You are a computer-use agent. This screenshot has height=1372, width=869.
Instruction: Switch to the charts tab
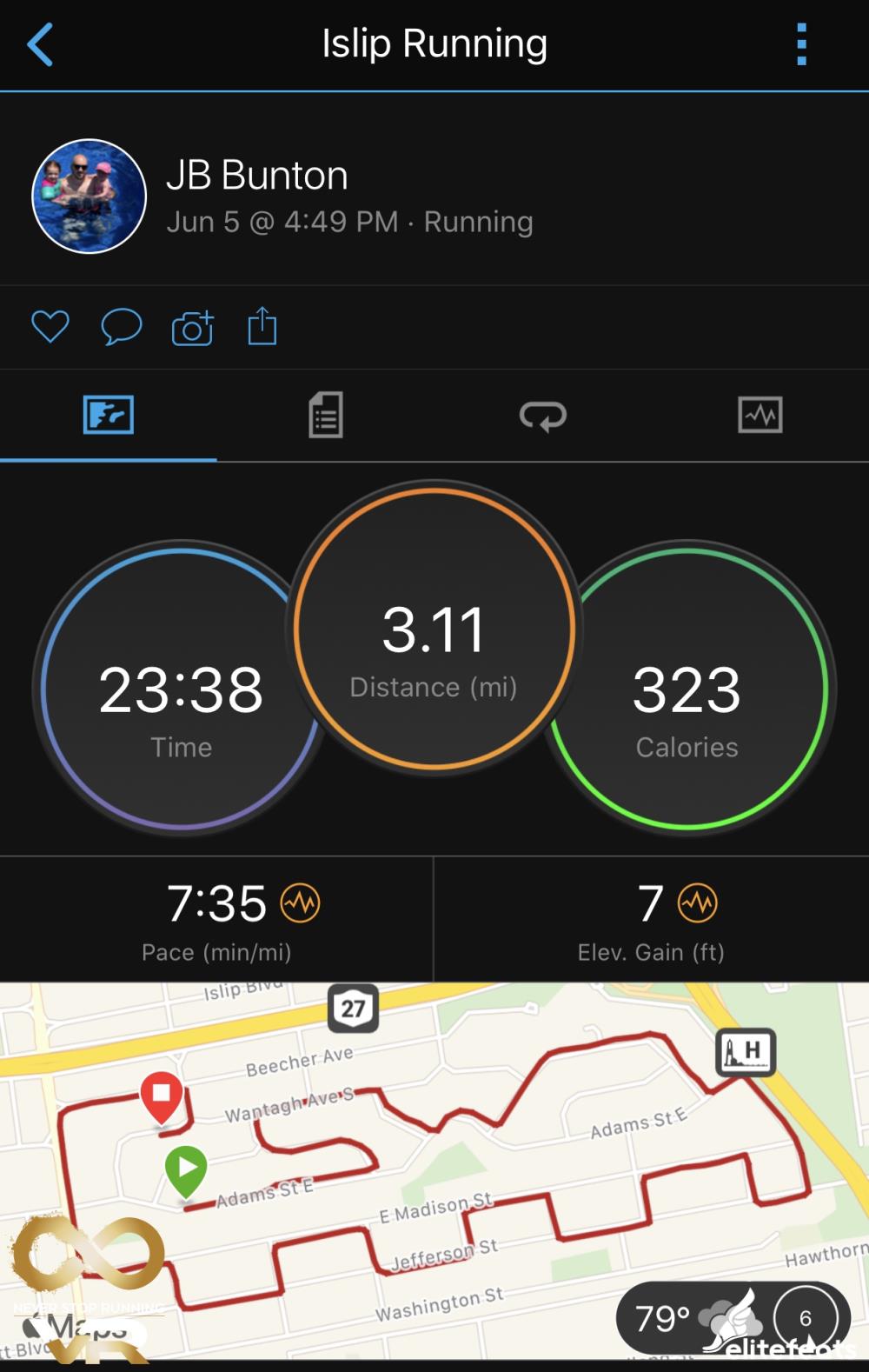pyautogui.click(x=760, y=415)
